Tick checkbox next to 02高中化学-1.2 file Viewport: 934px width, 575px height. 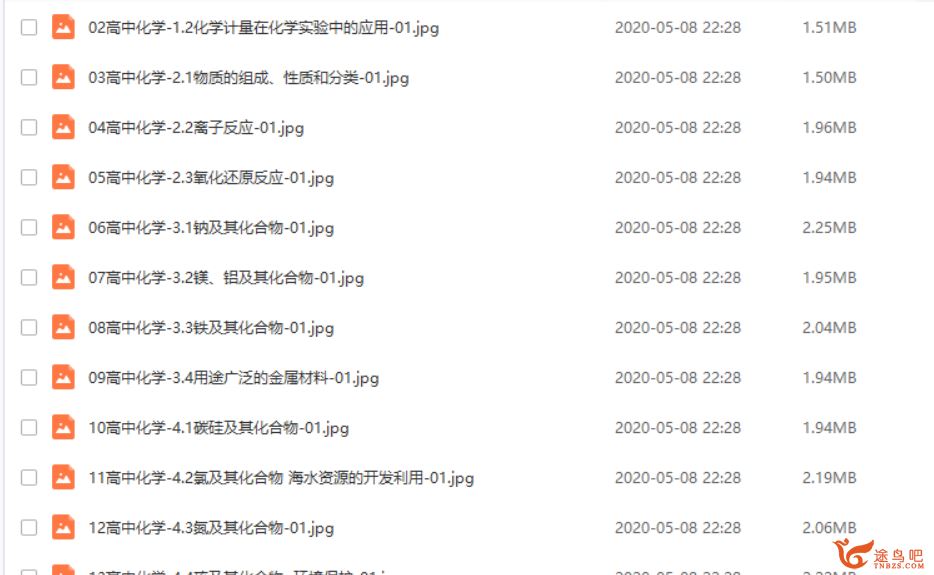click(29, 28)
